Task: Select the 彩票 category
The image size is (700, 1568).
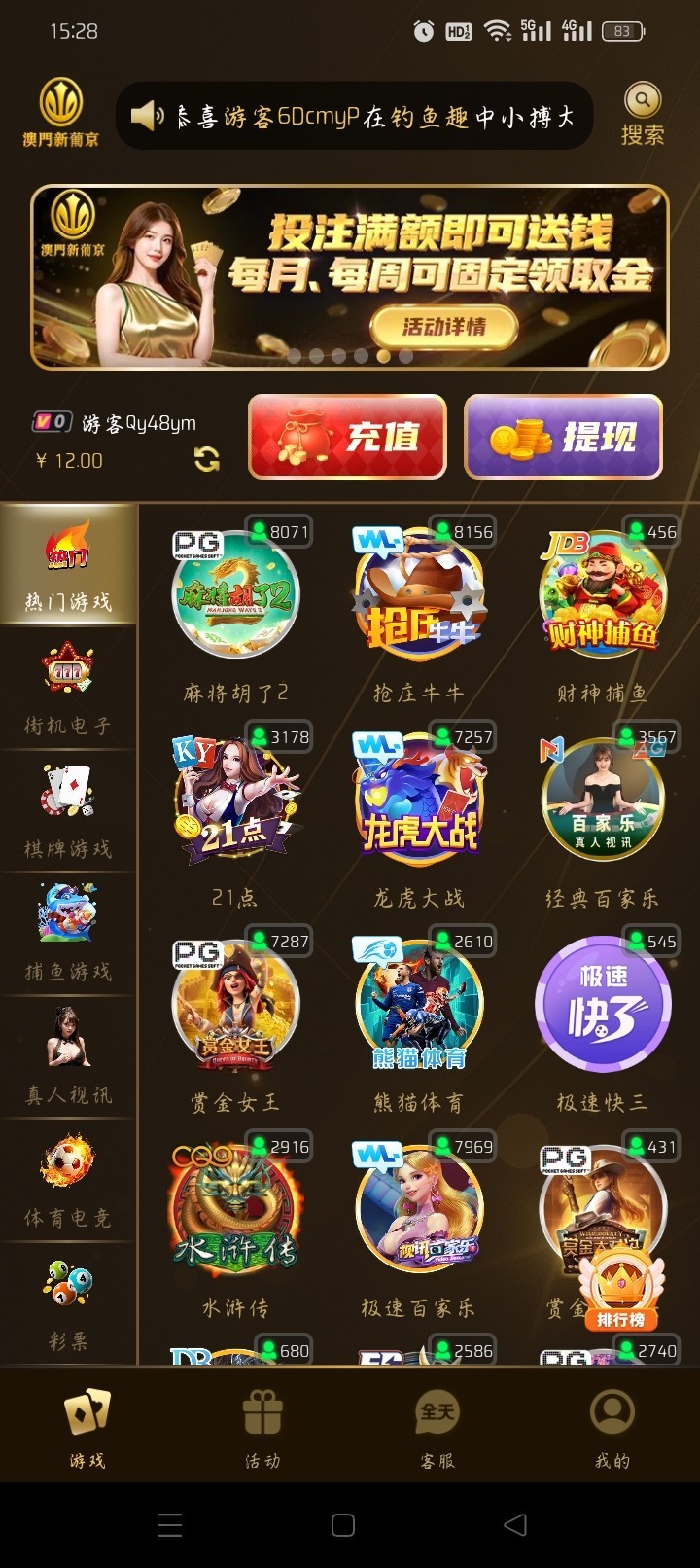Action: 68,1301
